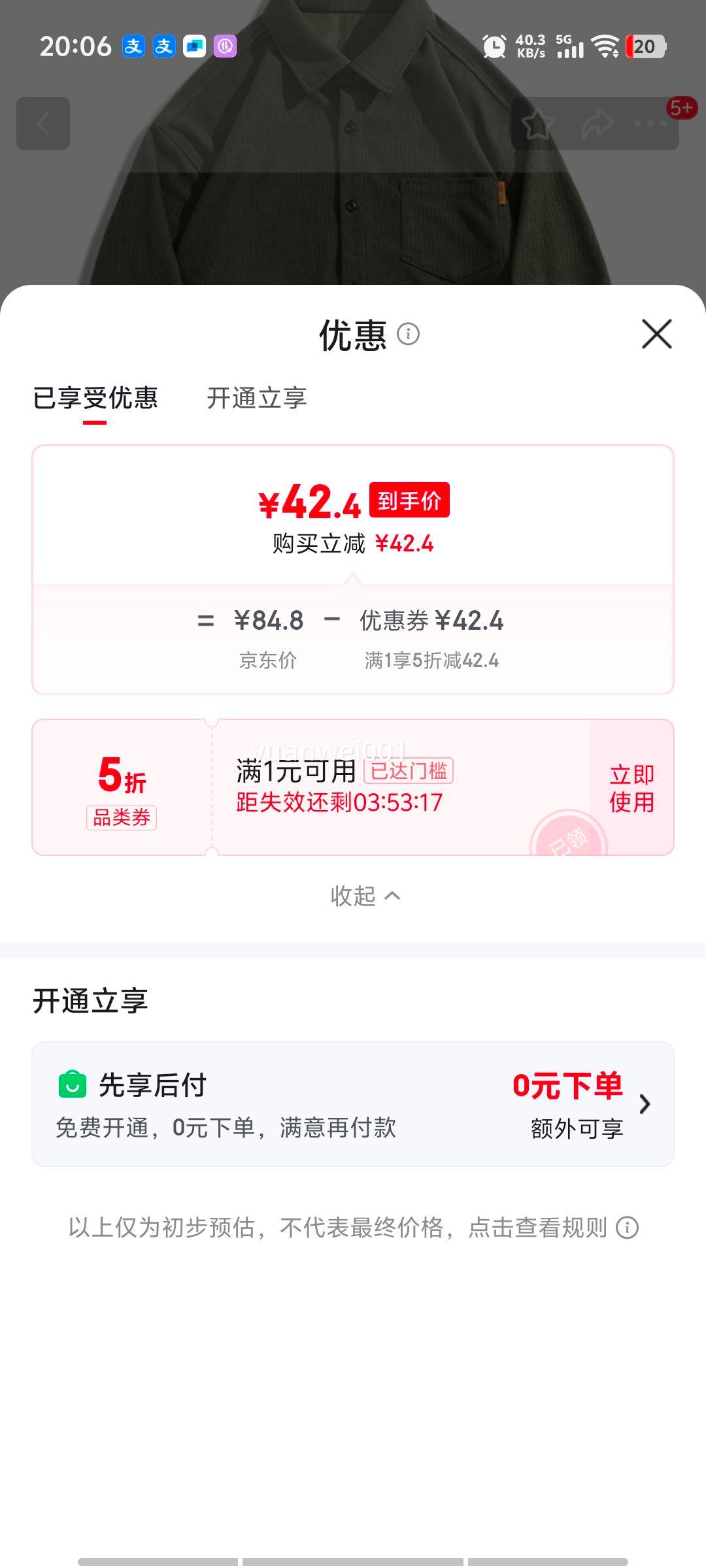Tap the info icon beside 优惠 title
706x1568 pixels.
(x=410, y=335)
